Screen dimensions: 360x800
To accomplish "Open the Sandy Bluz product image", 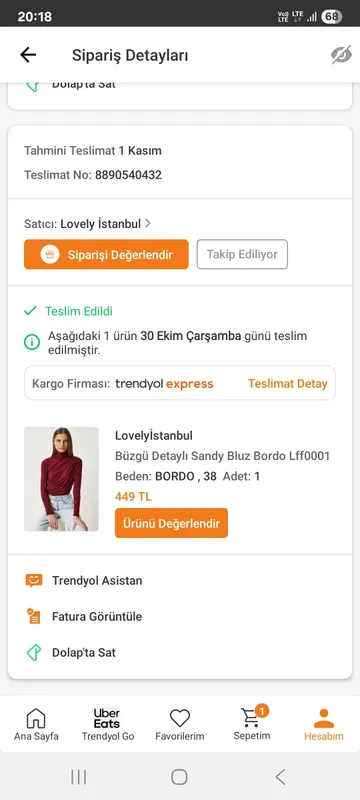I will pos(61,479).
